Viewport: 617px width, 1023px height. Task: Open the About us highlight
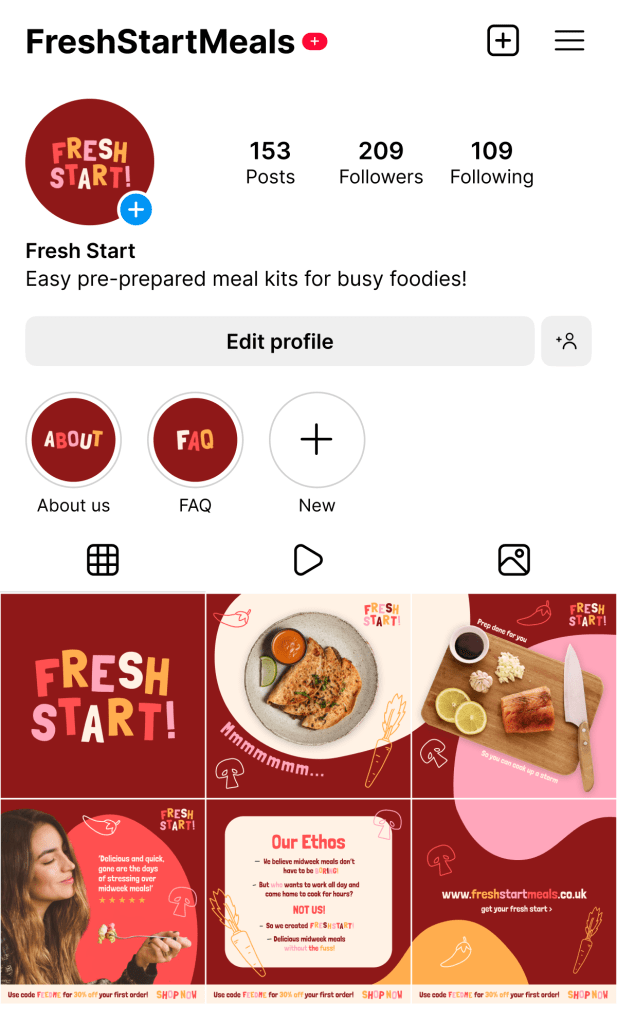click(73, 440)
